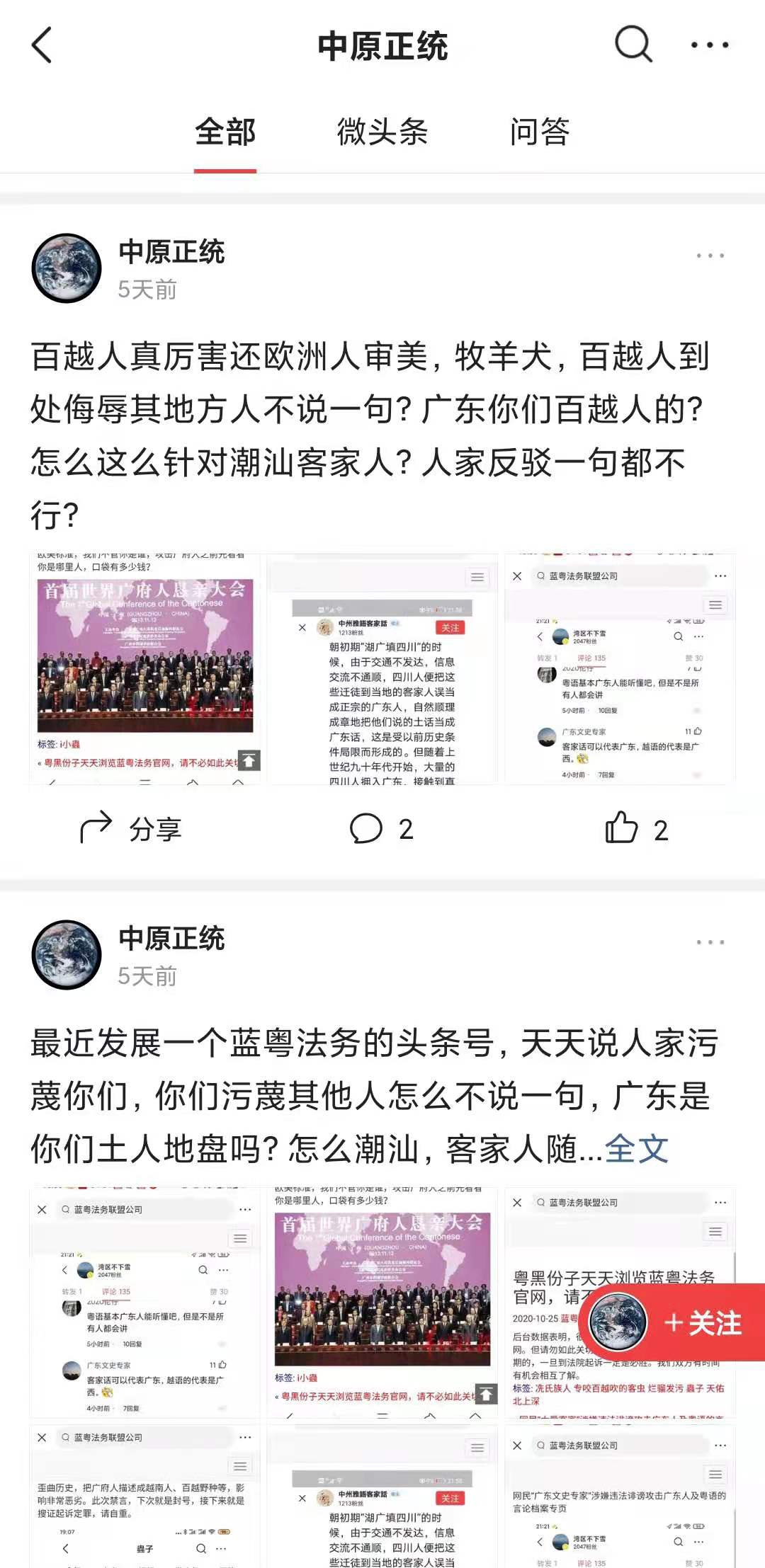Screen dimensions: 765x1568
Task: Like the 百越人真厉害 post
Action: click(636, 829)
